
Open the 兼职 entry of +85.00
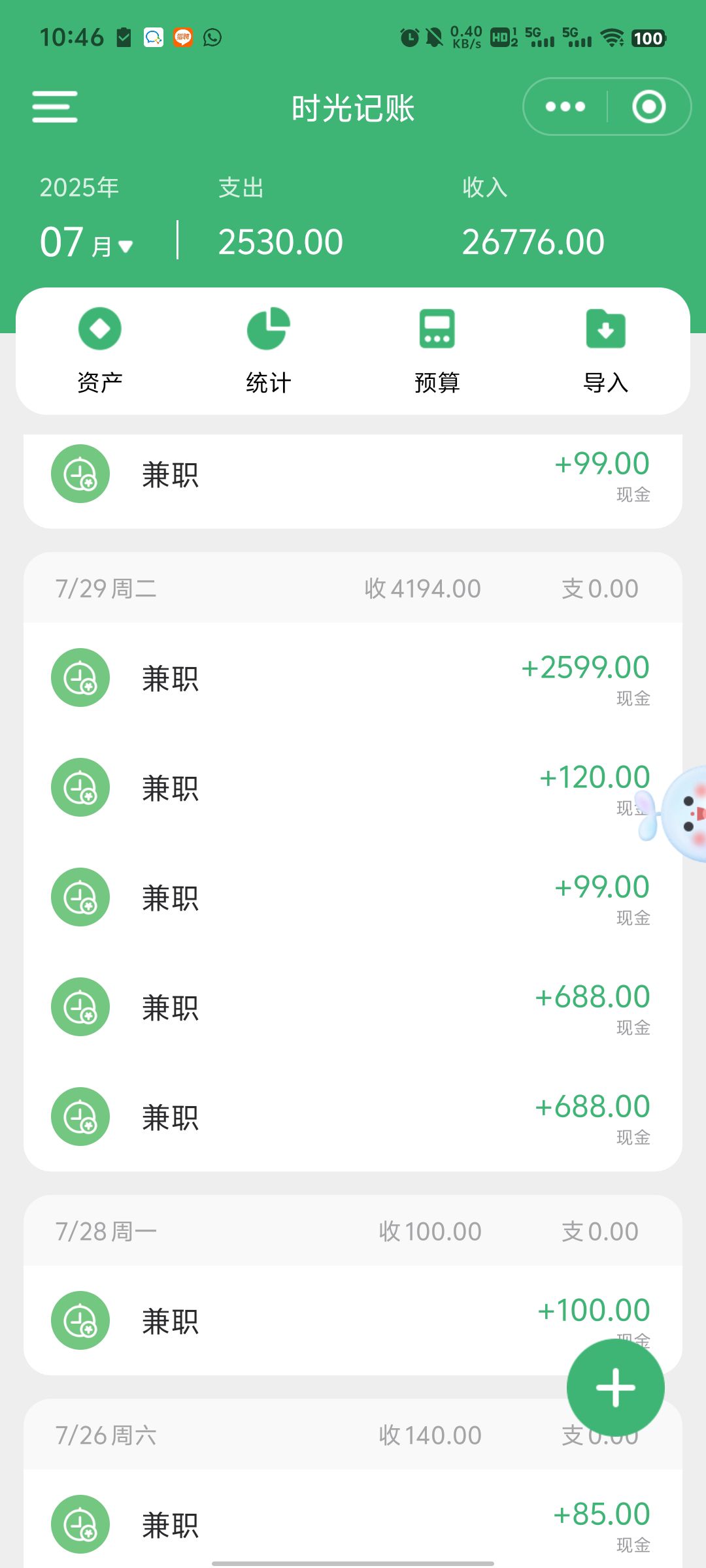[x=353, y=1525]
